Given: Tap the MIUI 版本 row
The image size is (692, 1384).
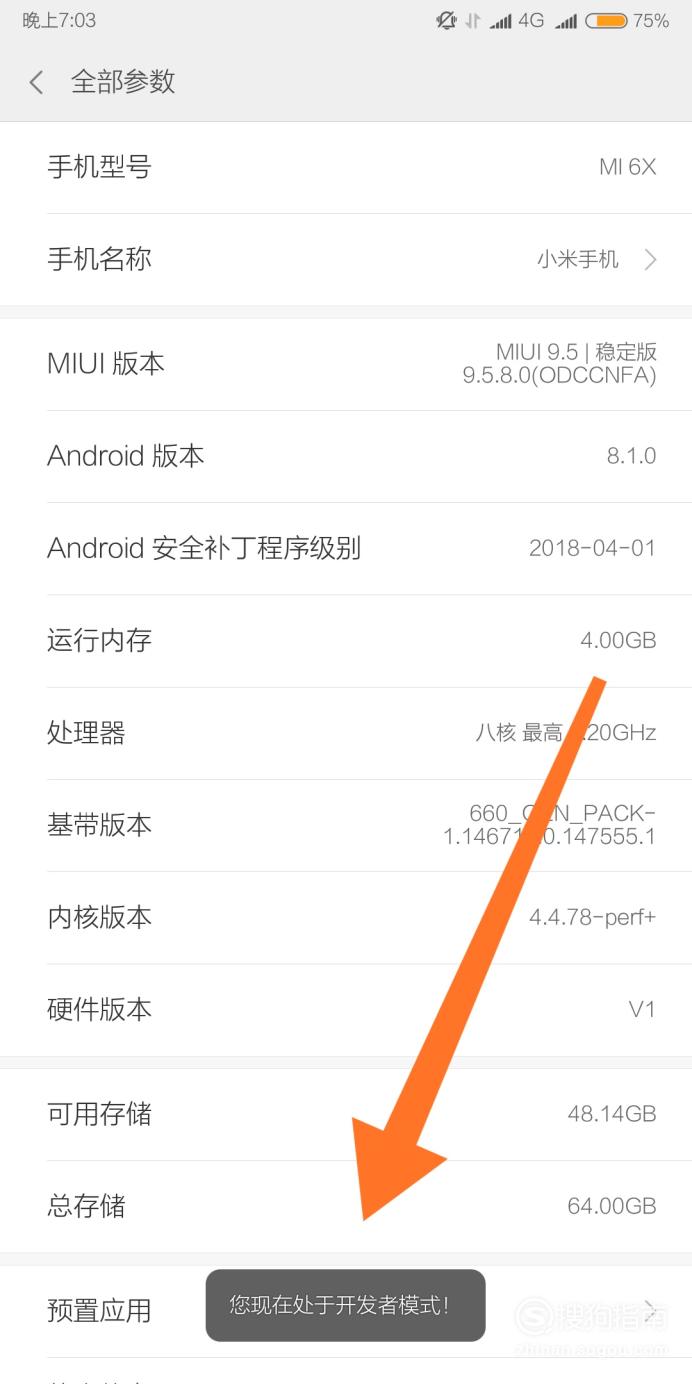Looking at the screenshot, I should [x=346, y=364].
